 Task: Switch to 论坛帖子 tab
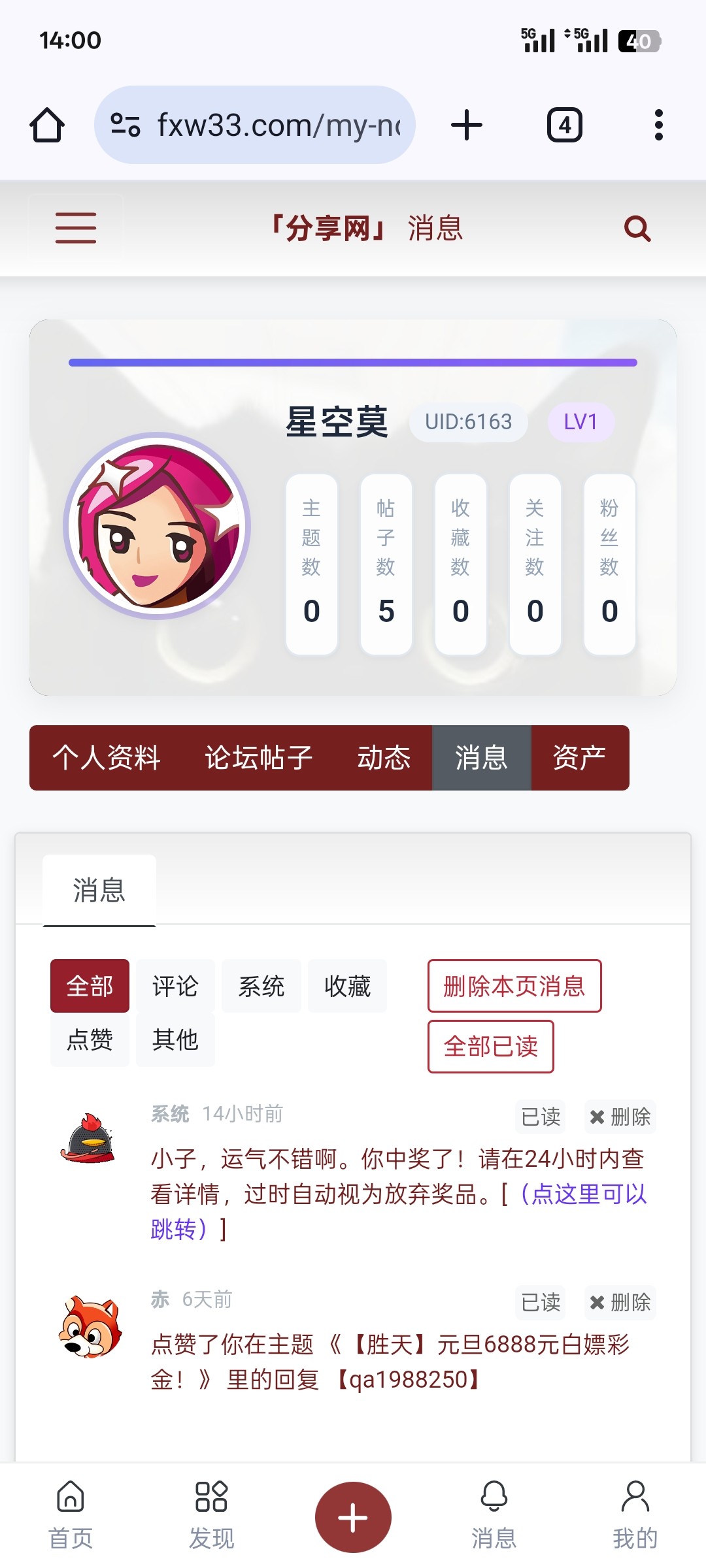click(259, 758)
